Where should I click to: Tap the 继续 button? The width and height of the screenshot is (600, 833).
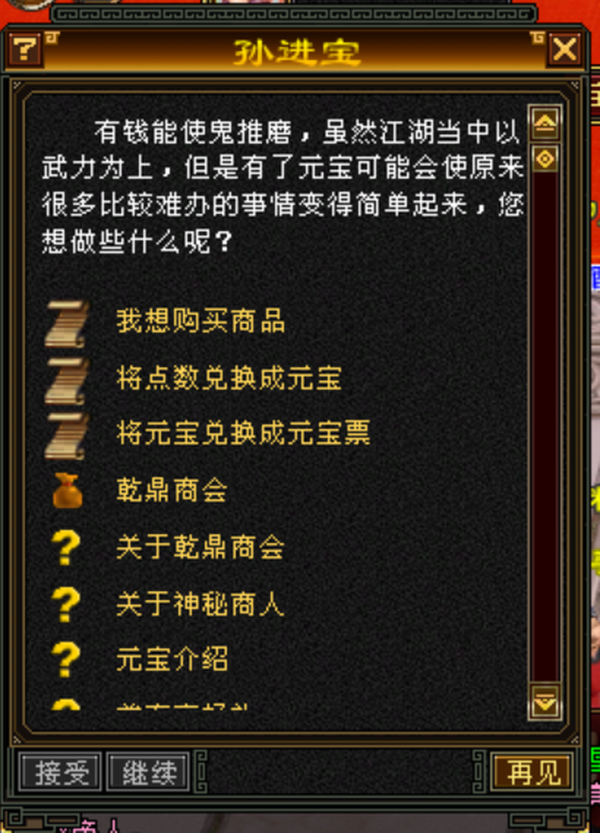click(x=148, y=772)
